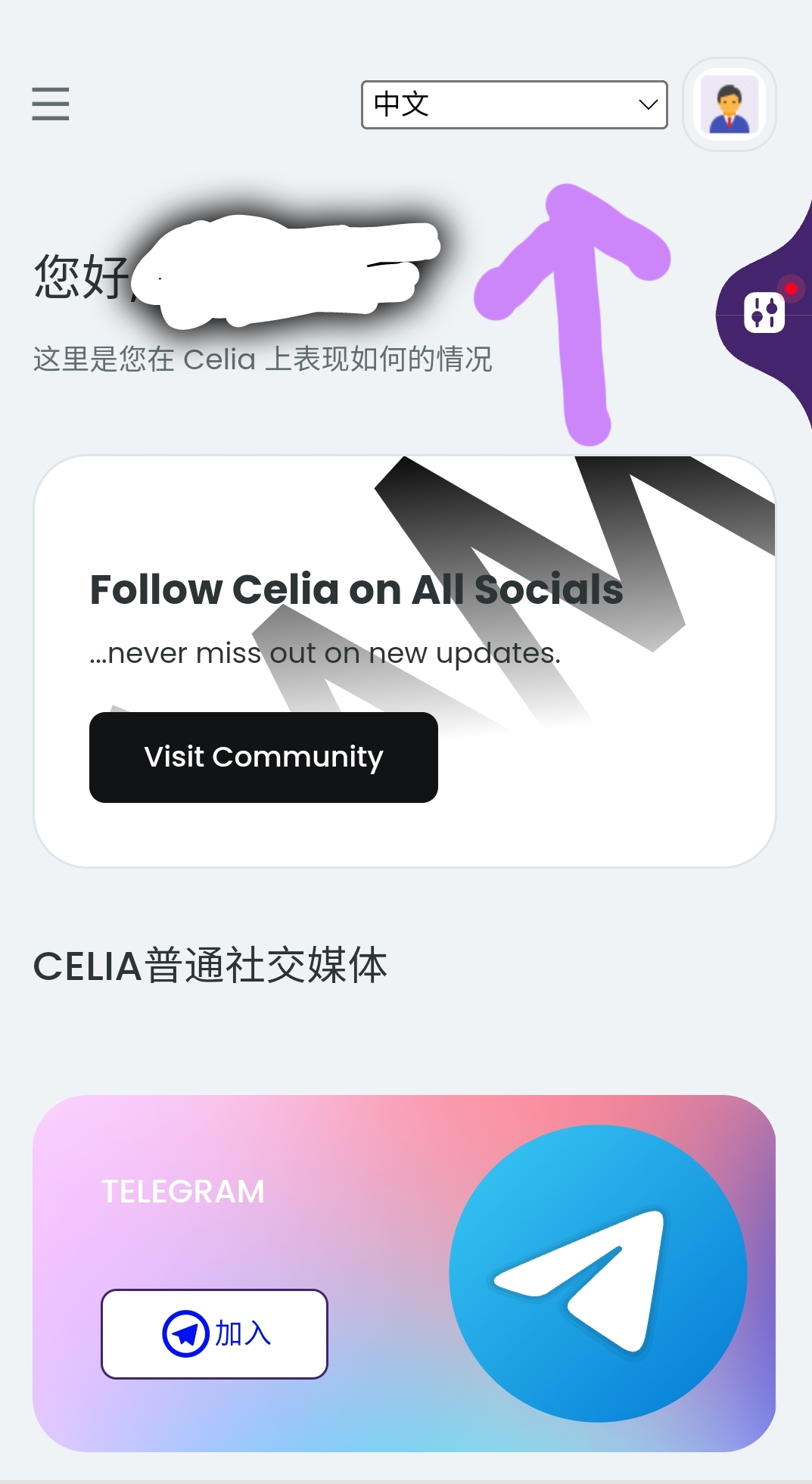Viewport: 812px width, 1484px height.
Task: Open the hamburger drawer menu
Action: (51, 104)
